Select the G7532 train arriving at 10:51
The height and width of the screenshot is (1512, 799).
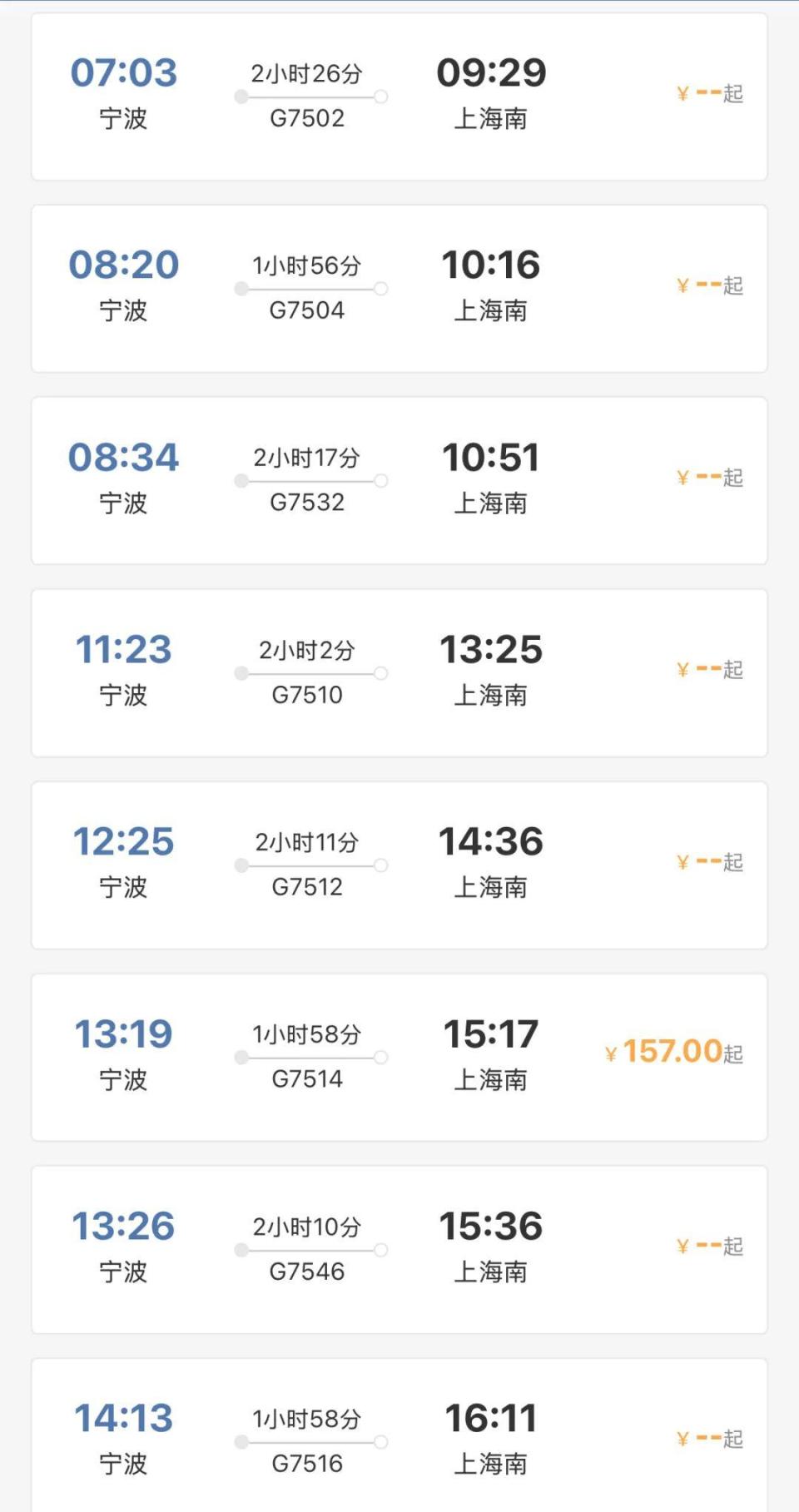tap(399, 479)
